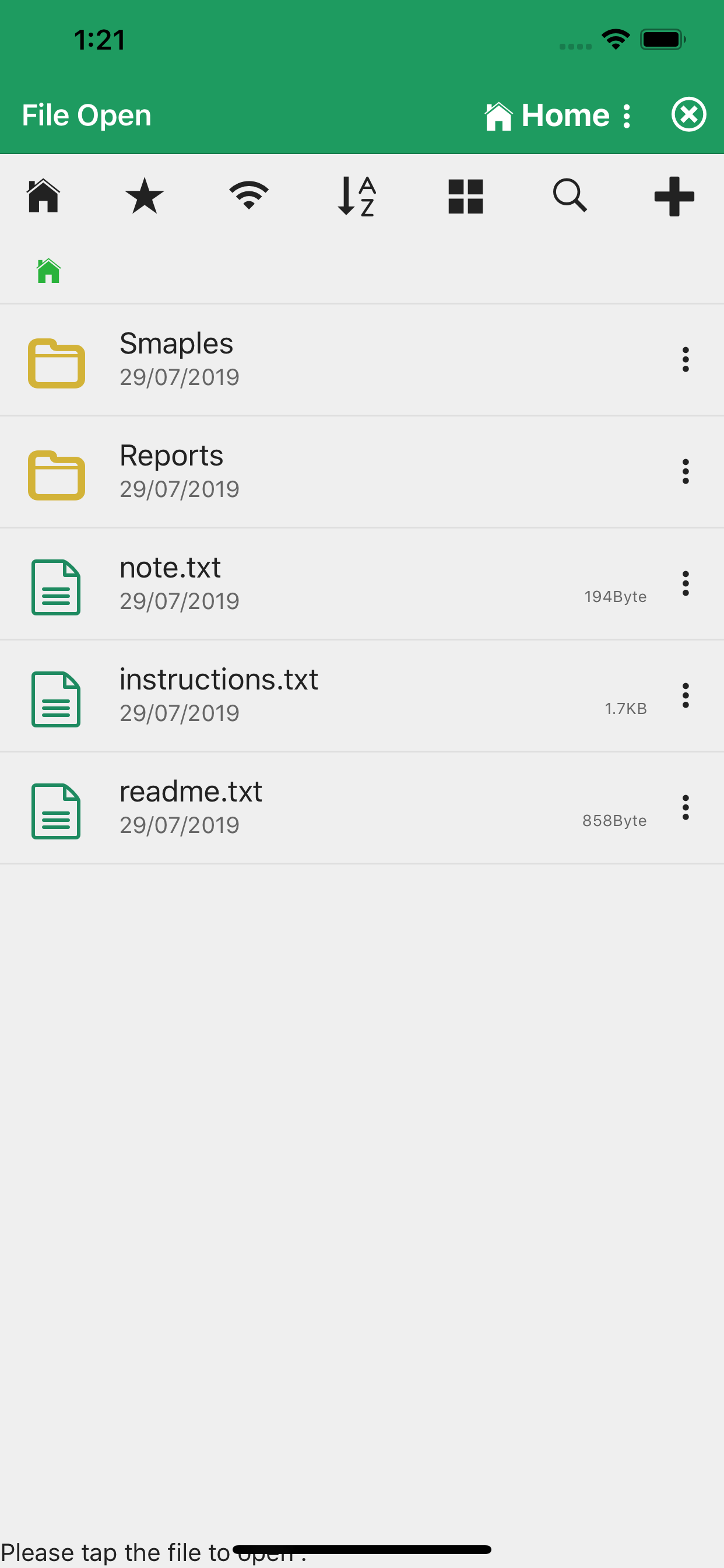Viewport: 724px width, 1568px height.
Task: Switch to grid view
Action: click(464, 196)
